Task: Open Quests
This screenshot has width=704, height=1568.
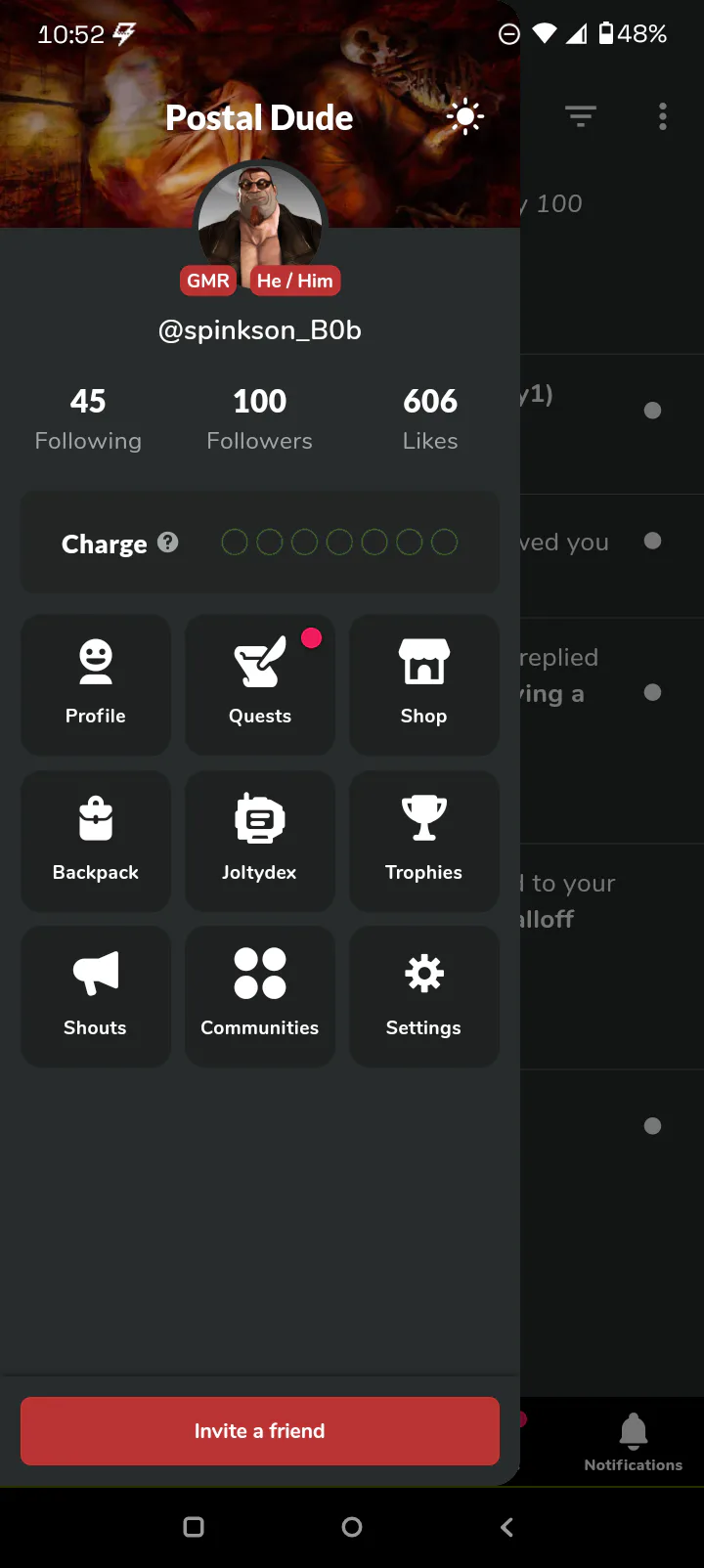Action: click(x=260, y=684)
